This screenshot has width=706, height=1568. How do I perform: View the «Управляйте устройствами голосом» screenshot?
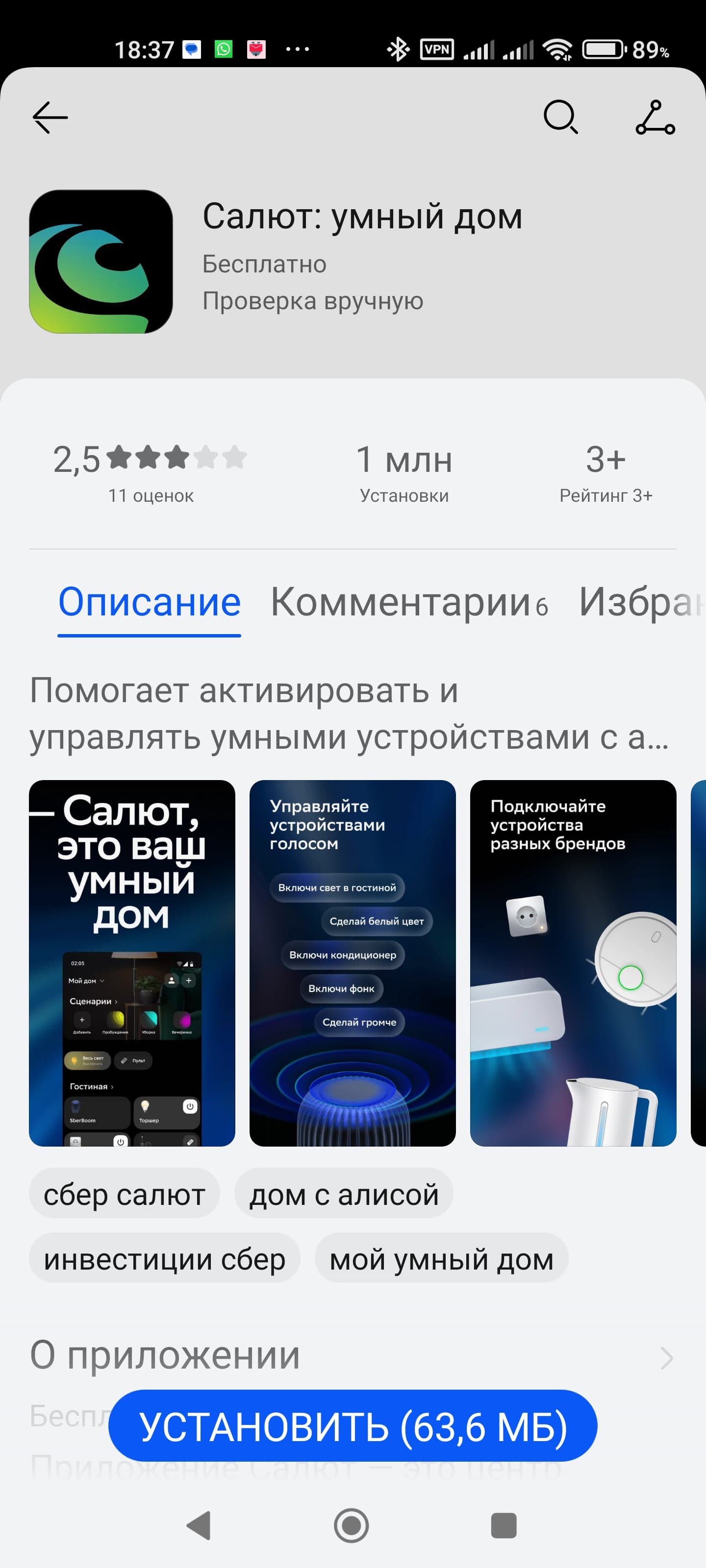tap(353, 963)
